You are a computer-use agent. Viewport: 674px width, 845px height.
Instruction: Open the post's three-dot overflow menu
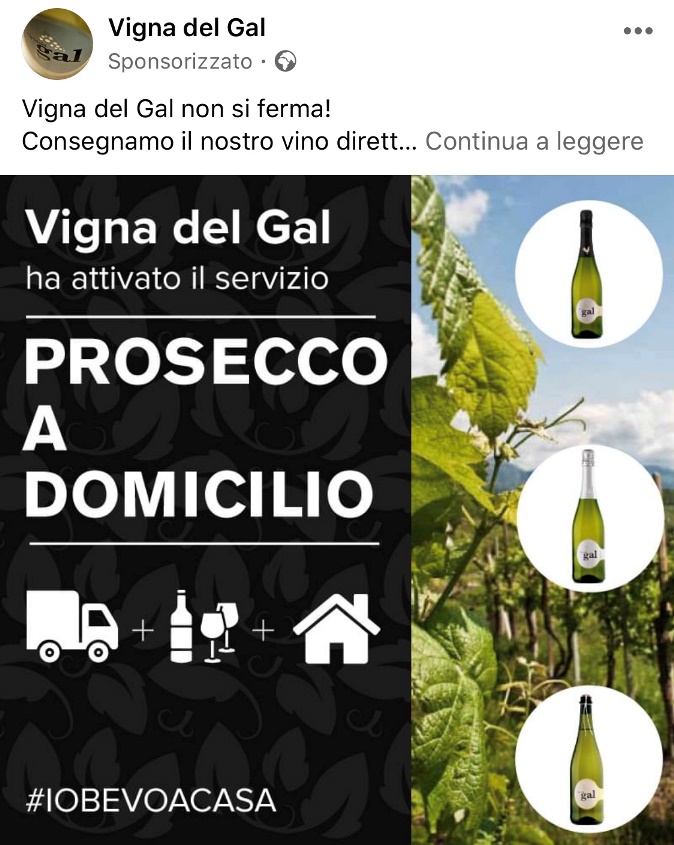click(637, 31)
